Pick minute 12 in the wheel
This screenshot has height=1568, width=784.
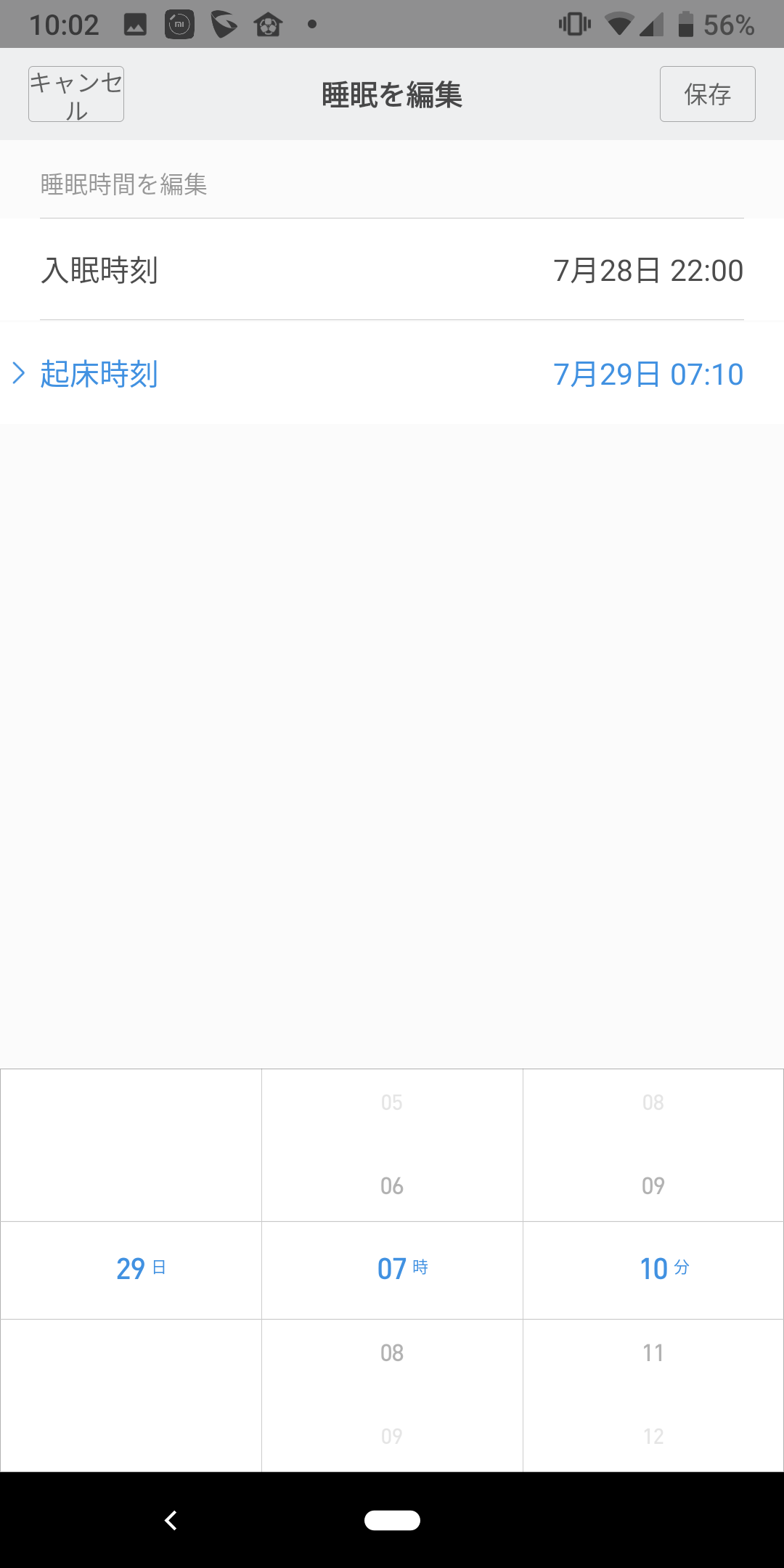click(x=653, y=1436)
